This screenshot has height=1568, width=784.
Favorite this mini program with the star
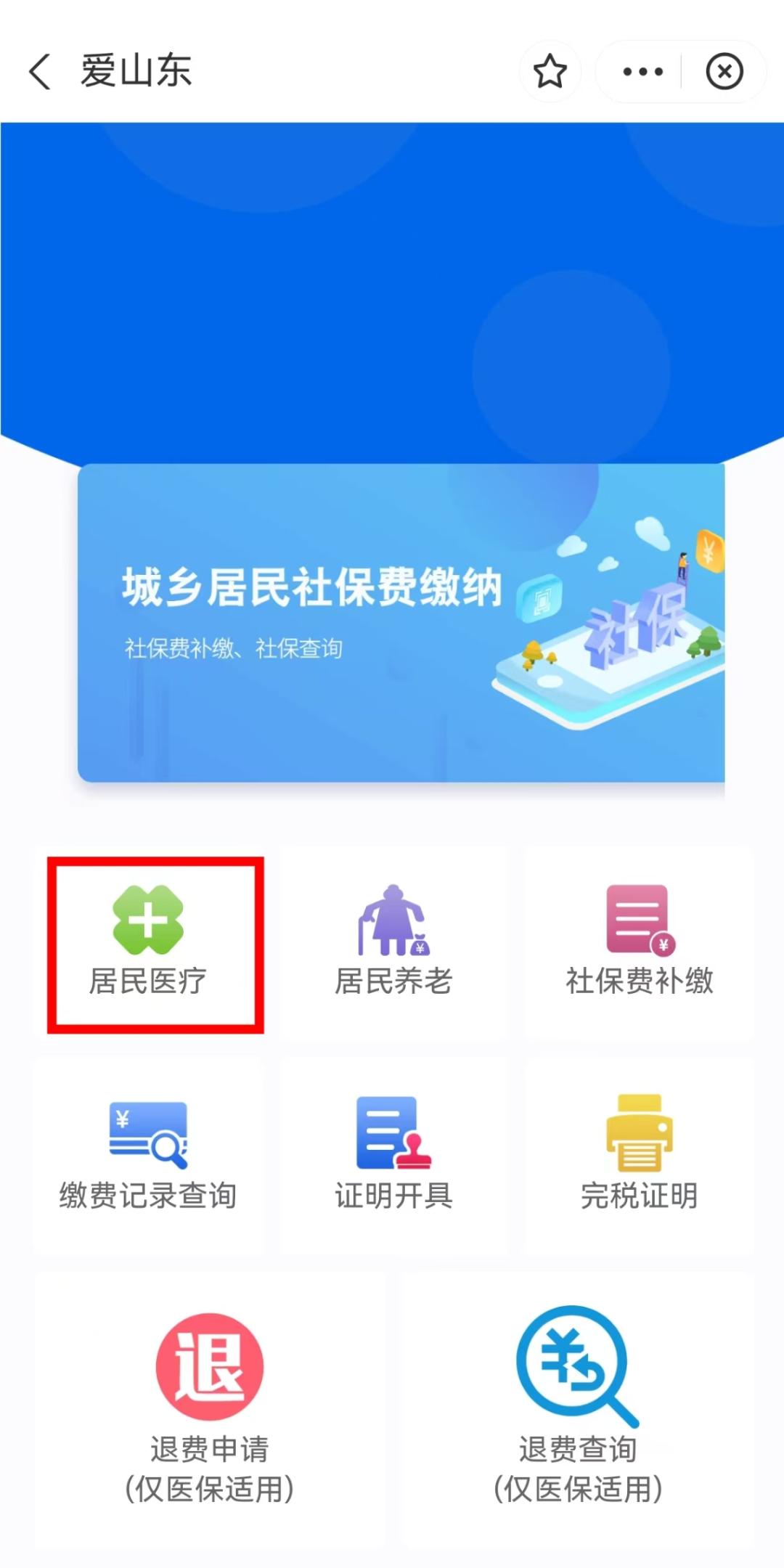tap(550, 72)
